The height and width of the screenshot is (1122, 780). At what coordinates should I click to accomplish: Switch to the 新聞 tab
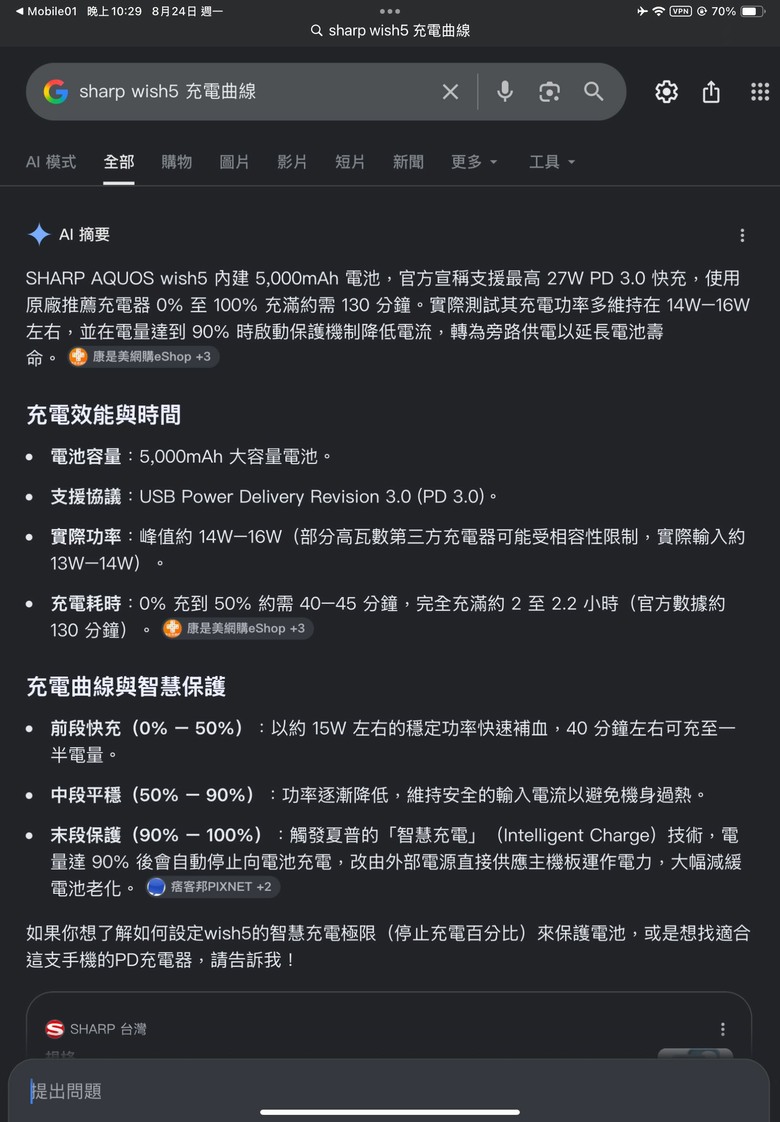pos(408,162)
